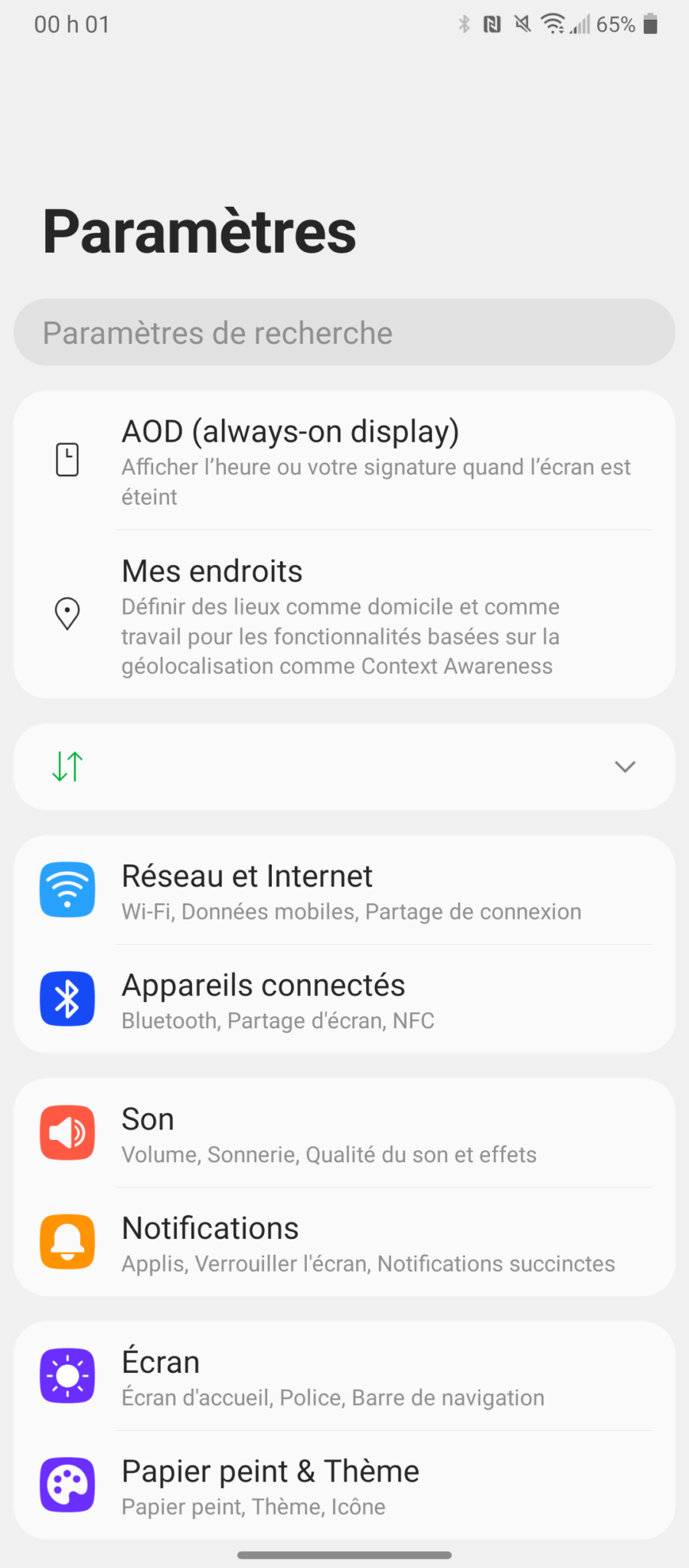The image size is (689, 1568).
Task: Go to Appareils connectés
Action: click(x=344, y=999)
